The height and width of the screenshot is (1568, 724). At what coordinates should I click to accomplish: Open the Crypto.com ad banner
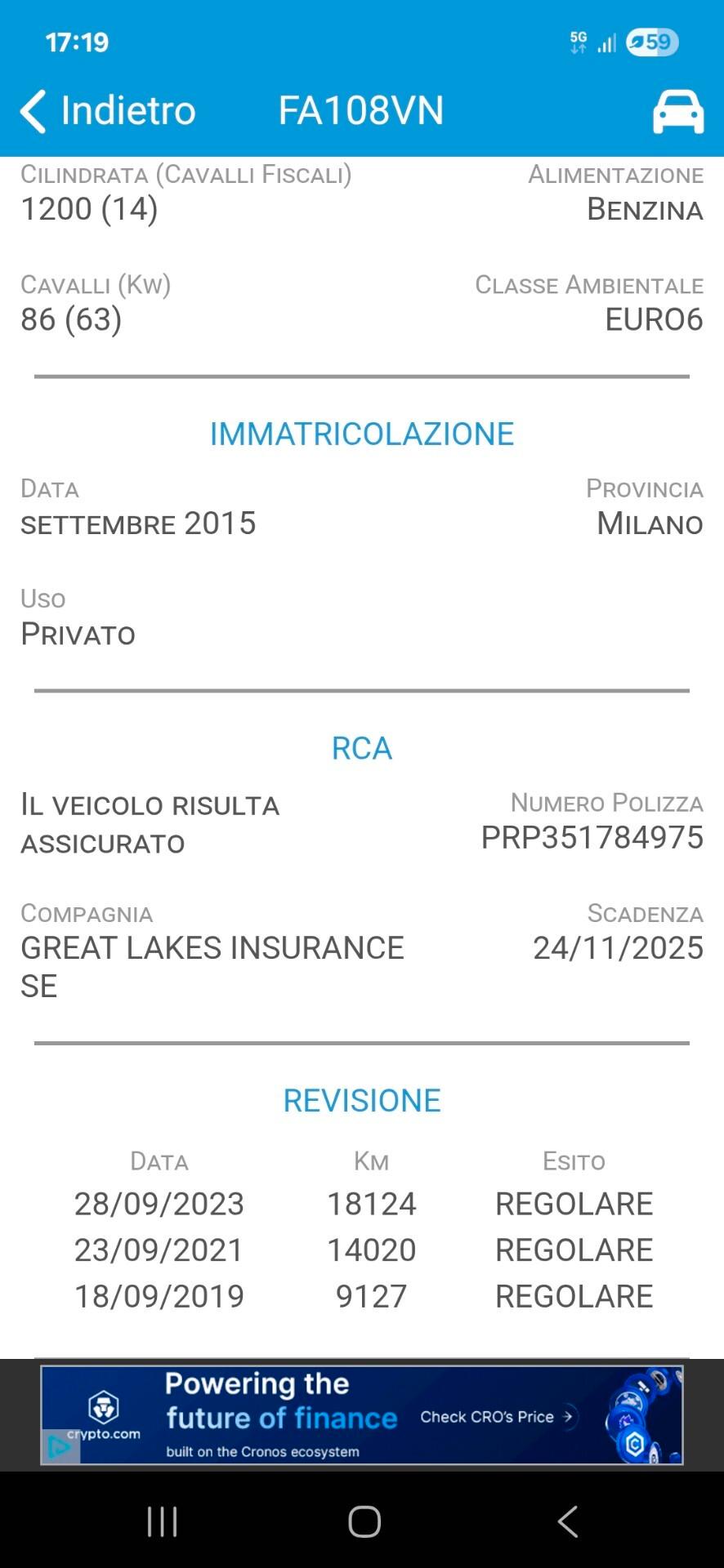pos(361,1416)
